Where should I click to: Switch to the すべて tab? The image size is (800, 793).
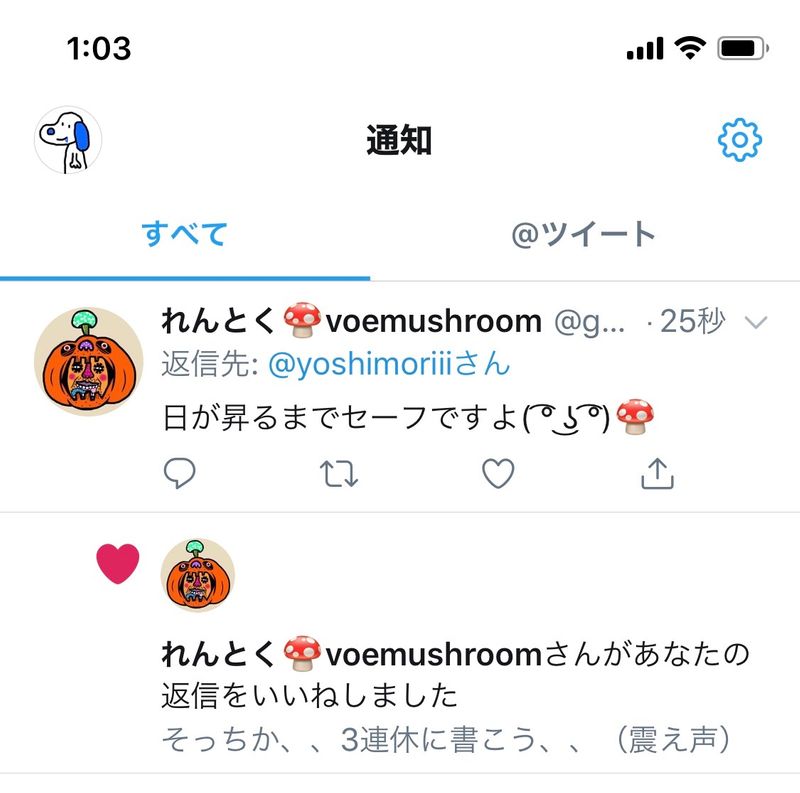[185, 234]
